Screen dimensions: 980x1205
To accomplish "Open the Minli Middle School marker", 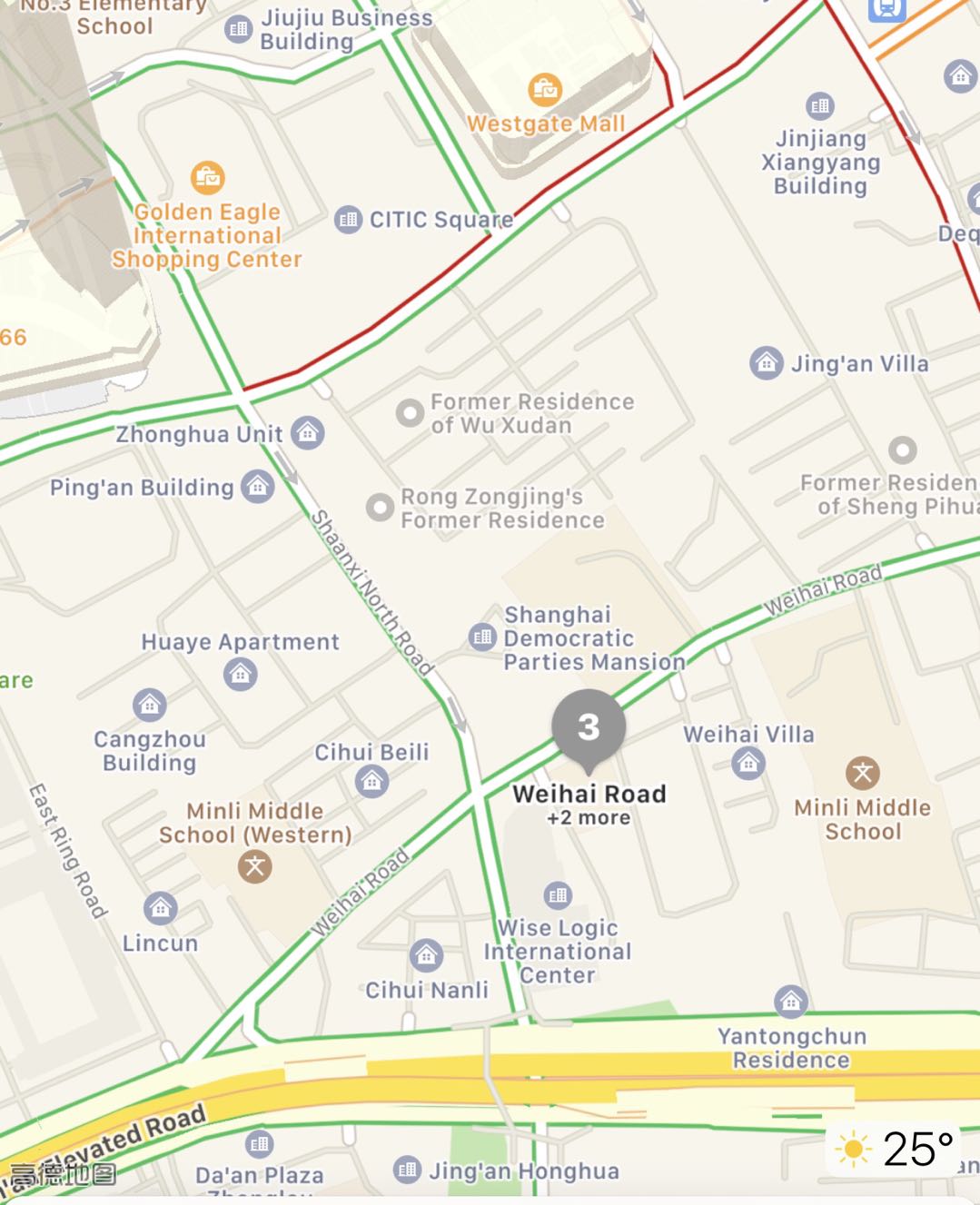I will tap(863, 773).
